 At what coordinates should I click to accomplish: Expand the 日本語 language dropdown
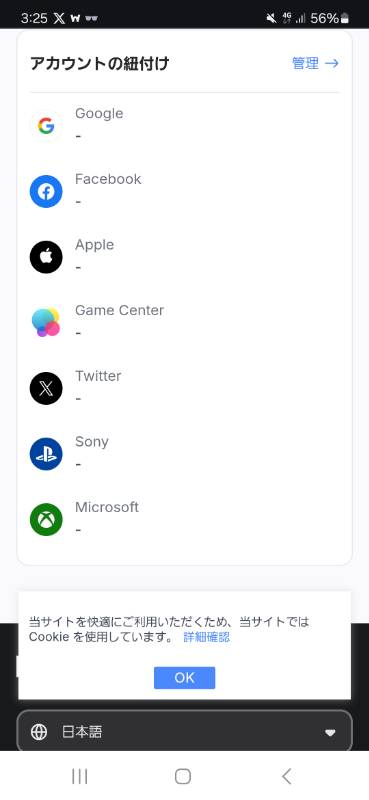(x=184, y=732)
